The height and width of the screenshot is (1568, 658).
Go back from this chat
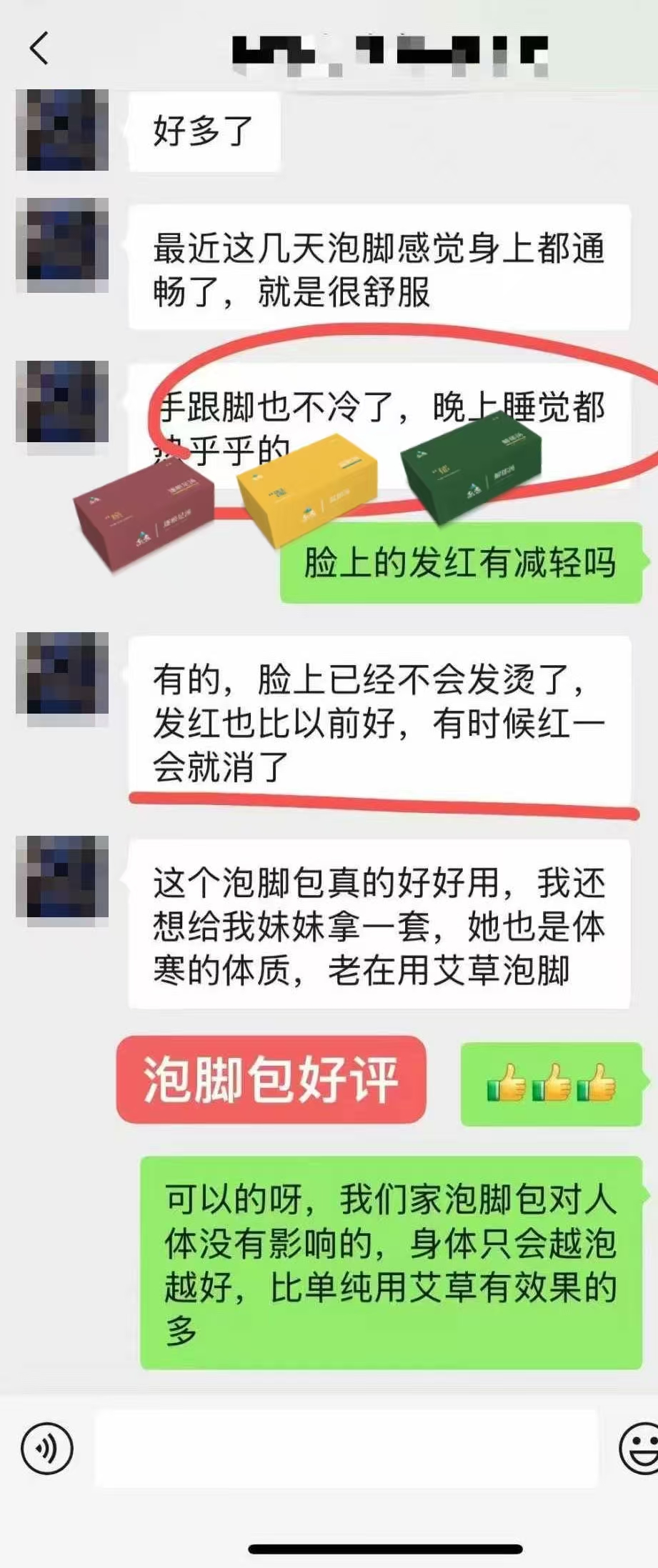coord(40,49)
